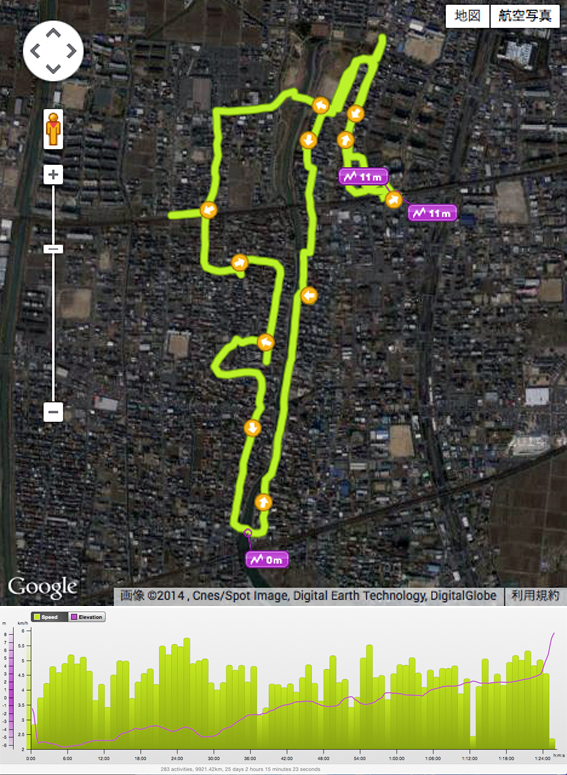Switch to the 地図 map view
This screenshot has width=567, height=775.
[x=467, y=16]
